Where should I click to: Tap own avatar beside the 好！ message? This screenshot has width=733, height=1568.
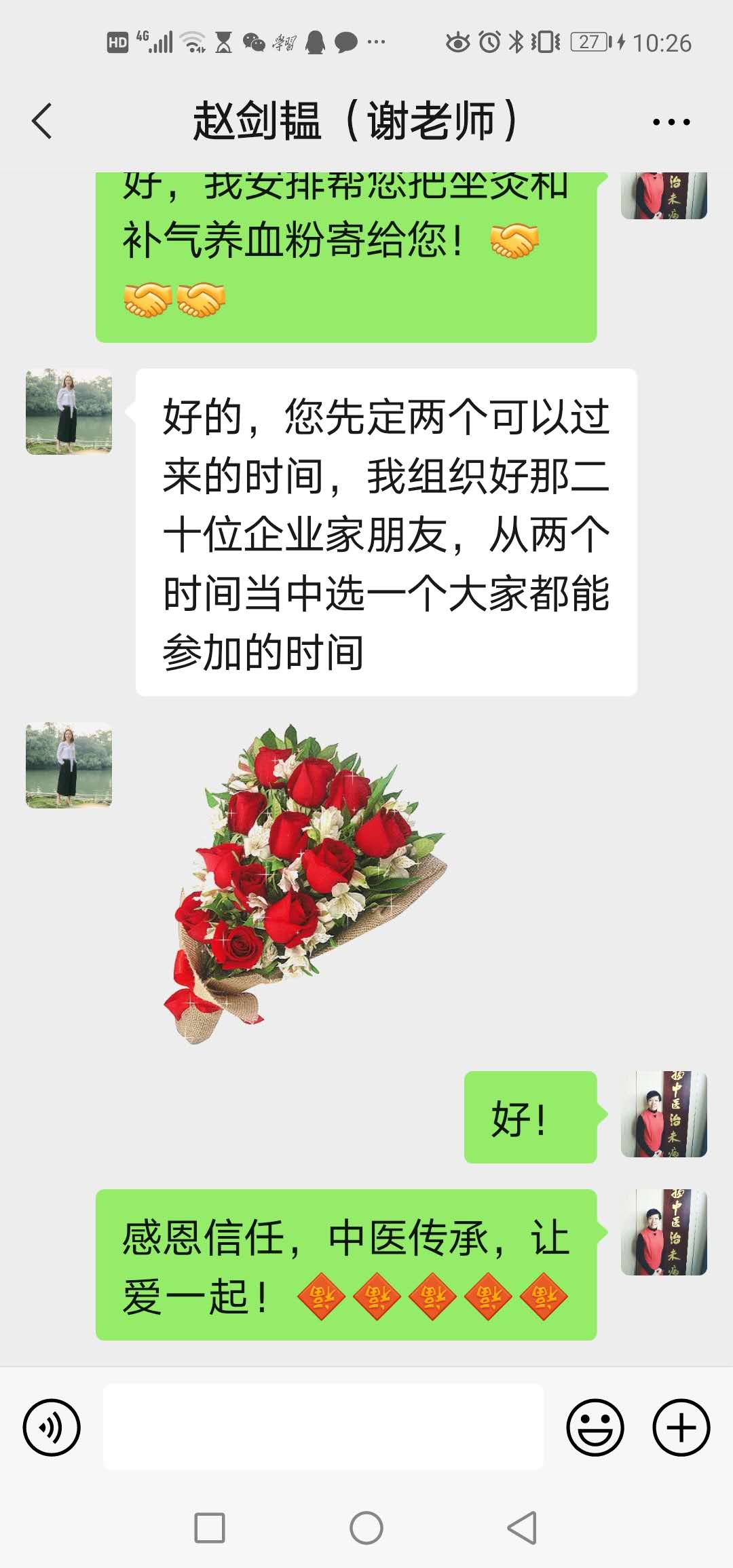pyautogui.click(x=664, y=1114)
